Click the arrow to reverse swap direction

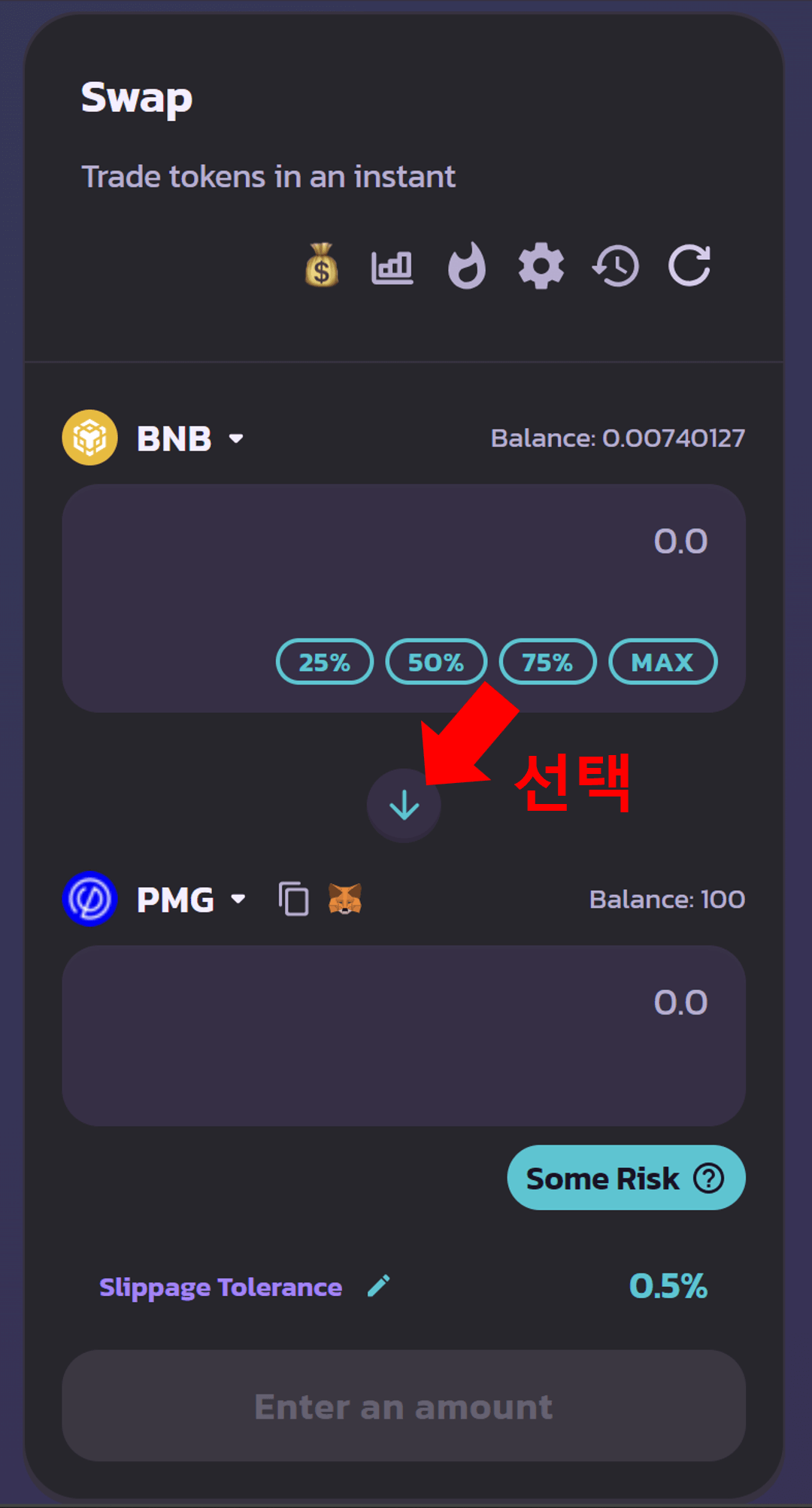(404, 804)
